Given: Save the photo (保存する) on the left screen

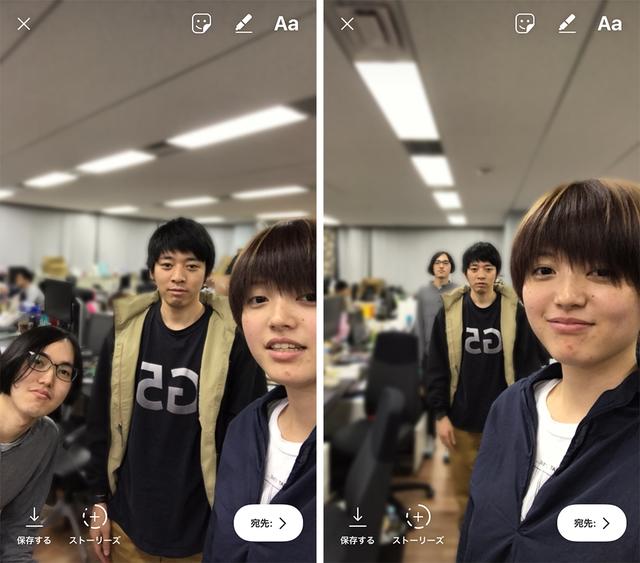Looking at the screenshot, I should [x=34, y=523].
